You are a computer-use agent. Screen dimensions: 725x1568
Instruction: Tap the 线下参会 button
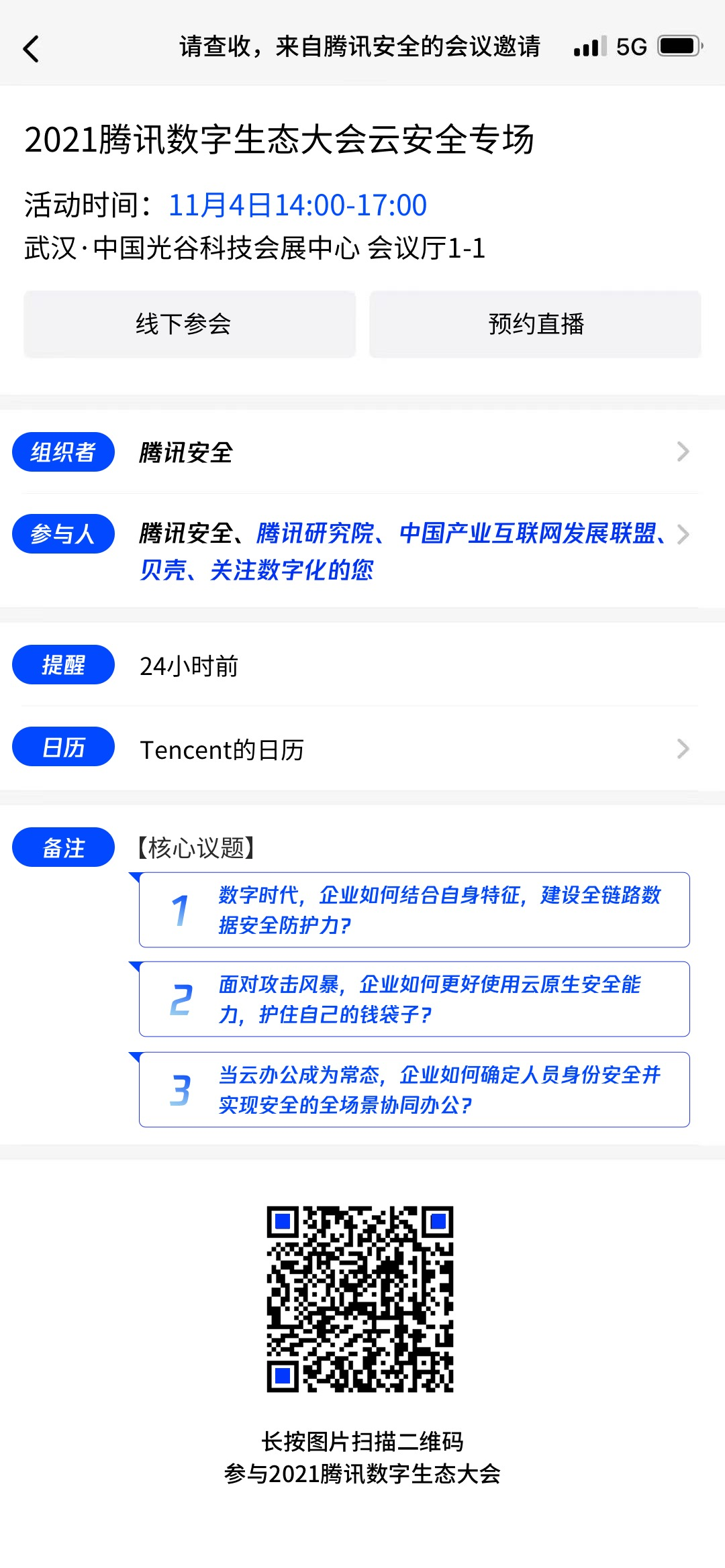[189, 324]
